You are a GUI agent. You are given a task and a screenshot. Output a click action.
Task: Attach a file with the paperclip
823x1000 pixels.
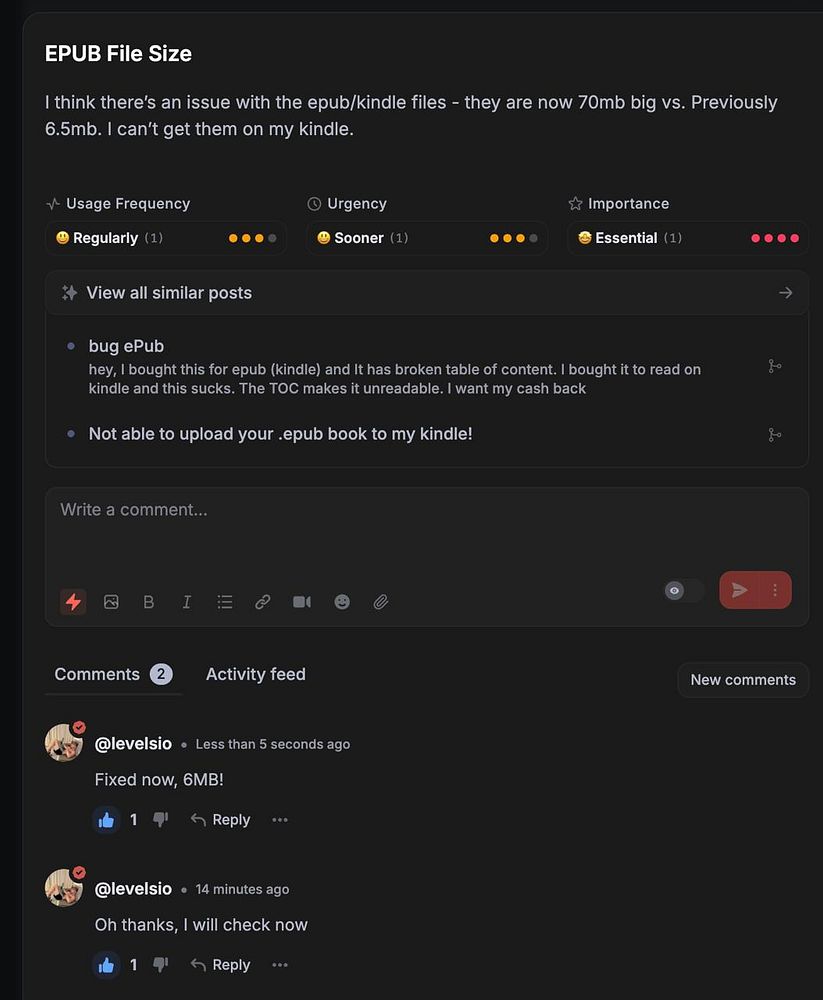(x=381, y=602)
